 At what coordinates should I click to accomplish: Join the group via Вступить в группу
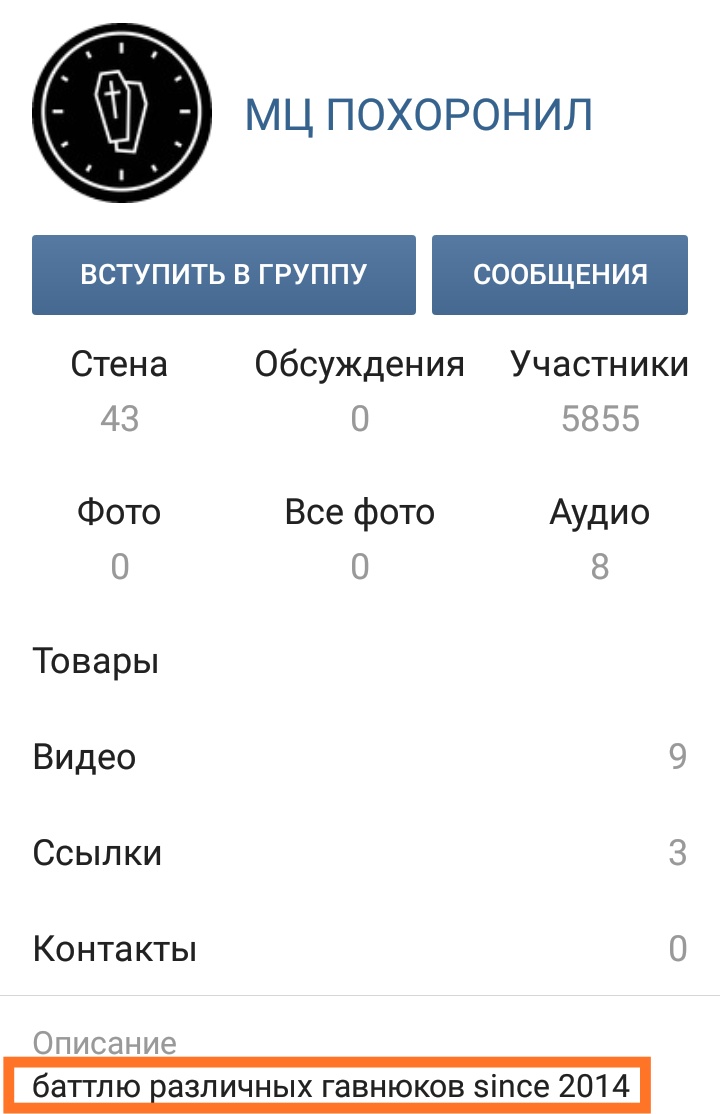(223, 275)
